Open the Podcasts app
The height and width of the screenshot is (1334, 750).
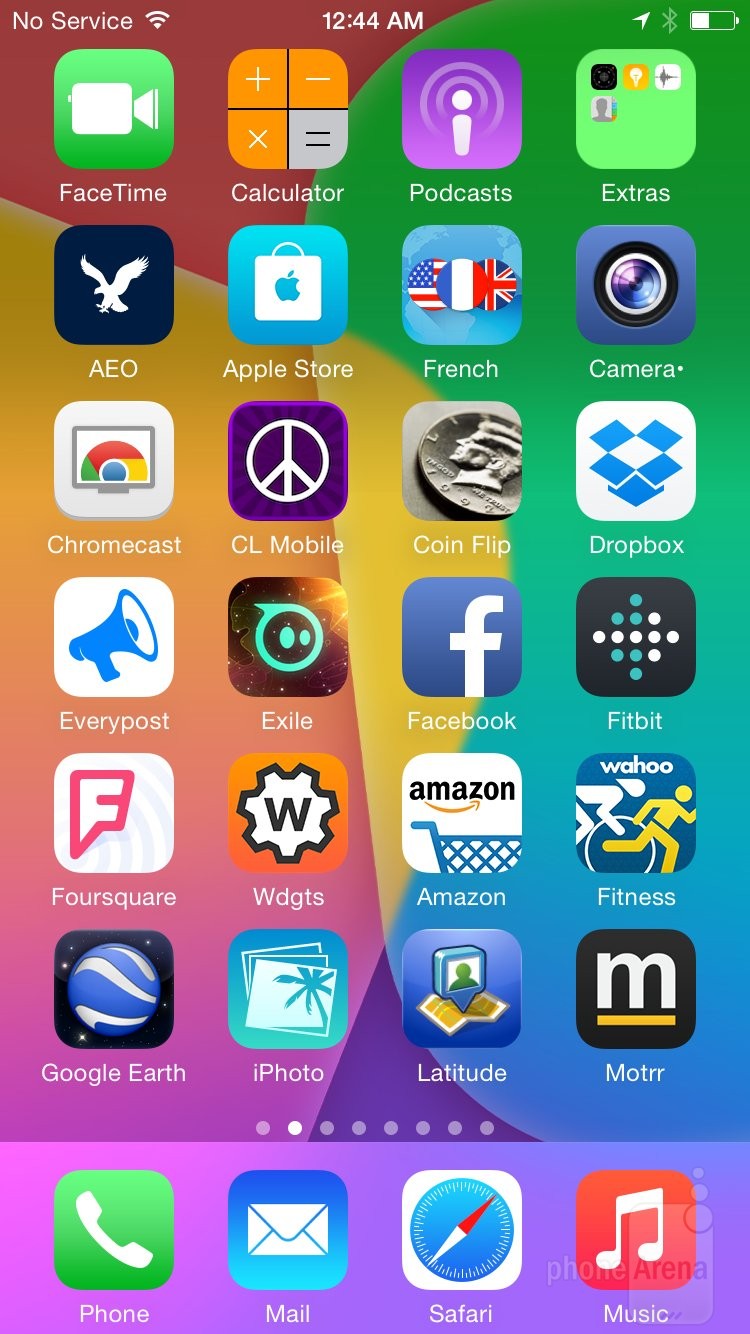point(461,109)
